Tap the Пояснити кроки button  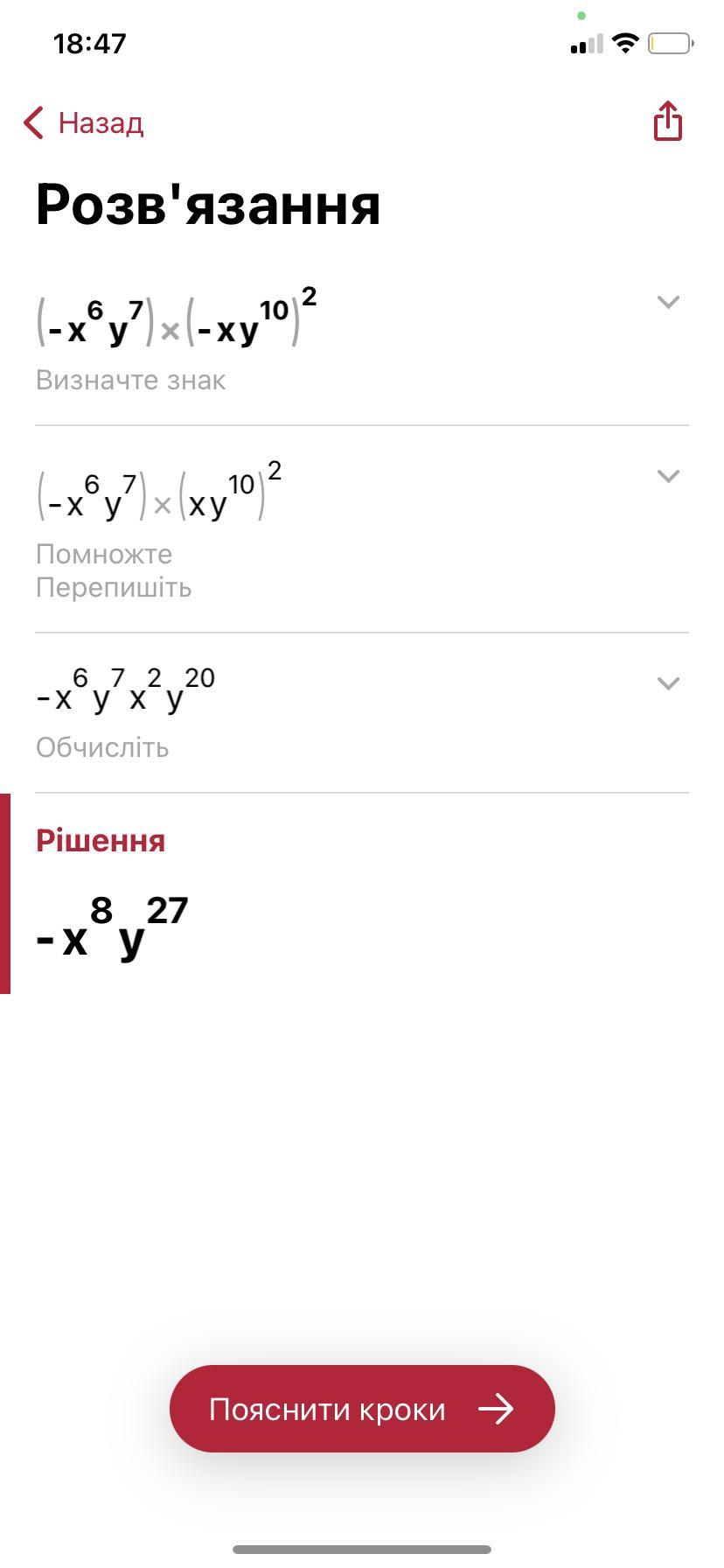click(362, 1409)
